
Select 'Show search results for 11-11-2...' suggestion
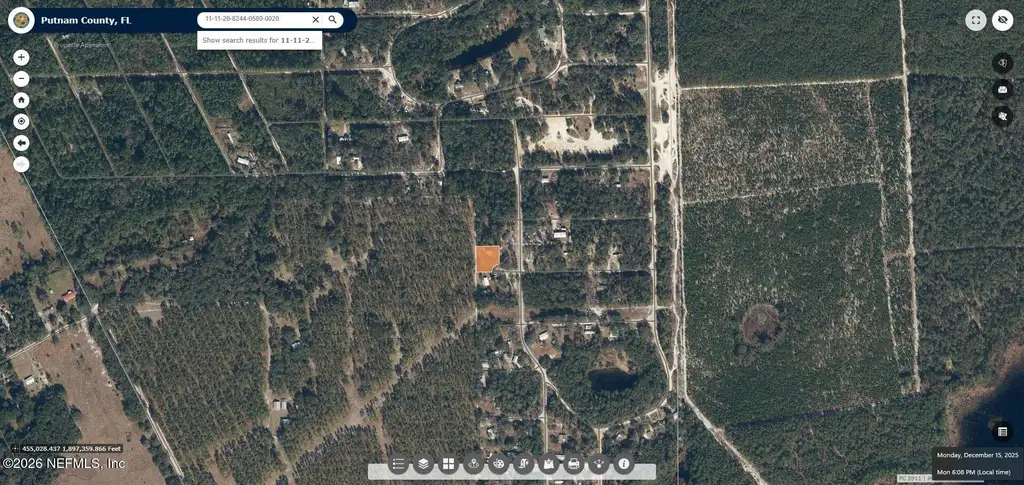(259, 40)
